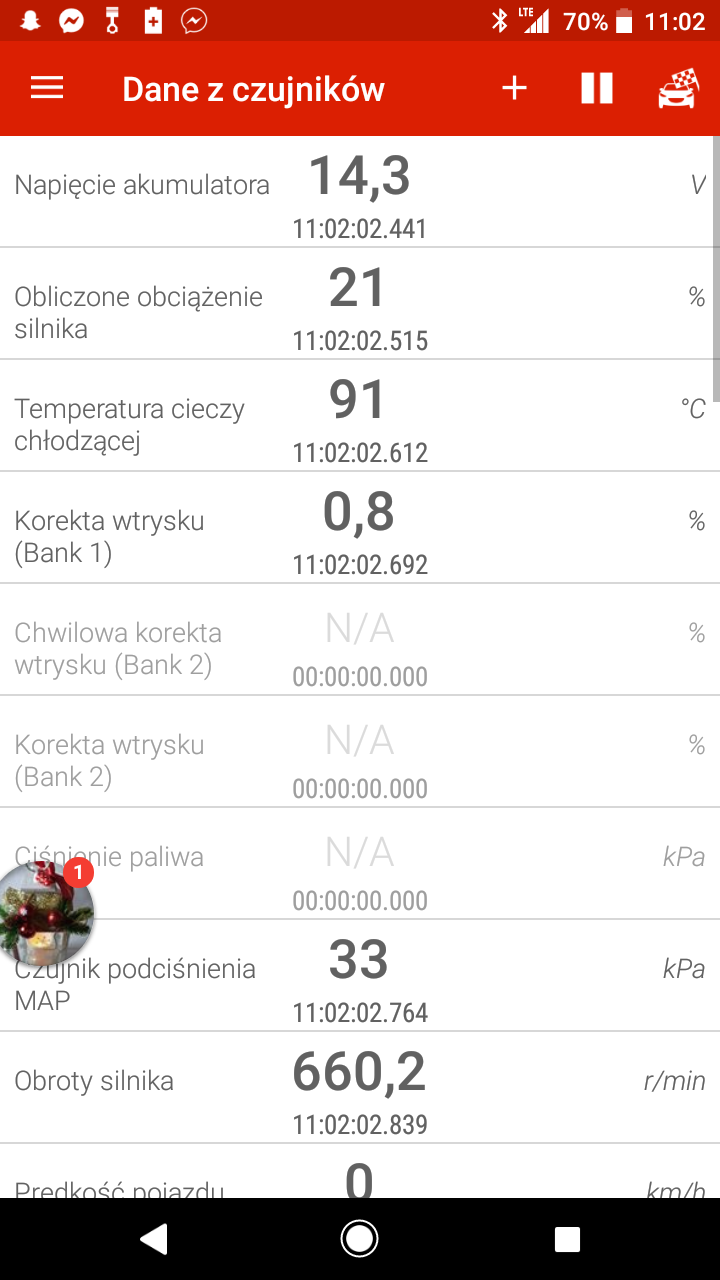Go back using the system back button
This screenshot has width=720, height=1280.
153,1240
